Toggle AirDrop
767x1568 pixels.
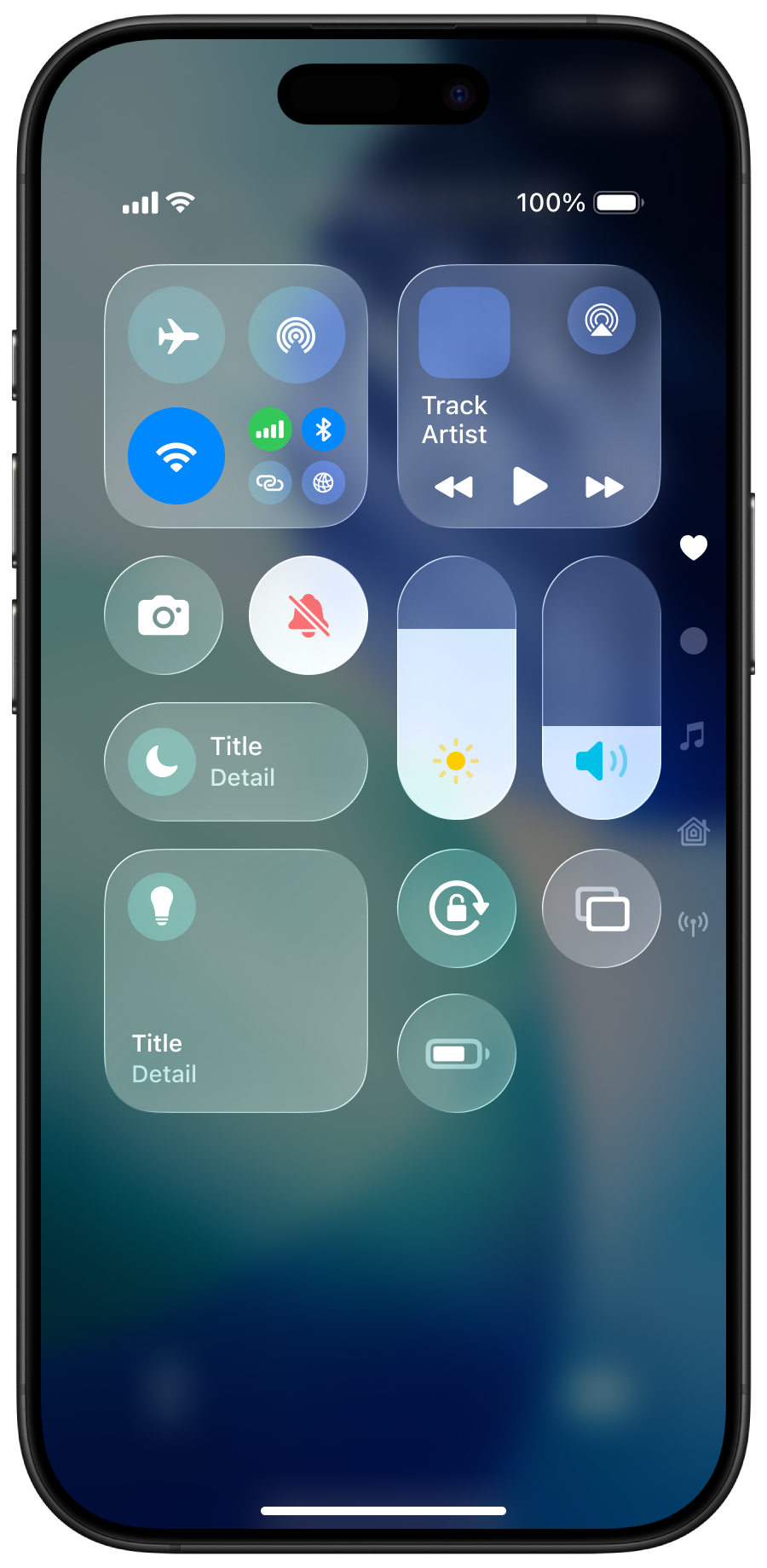(297, 335)
